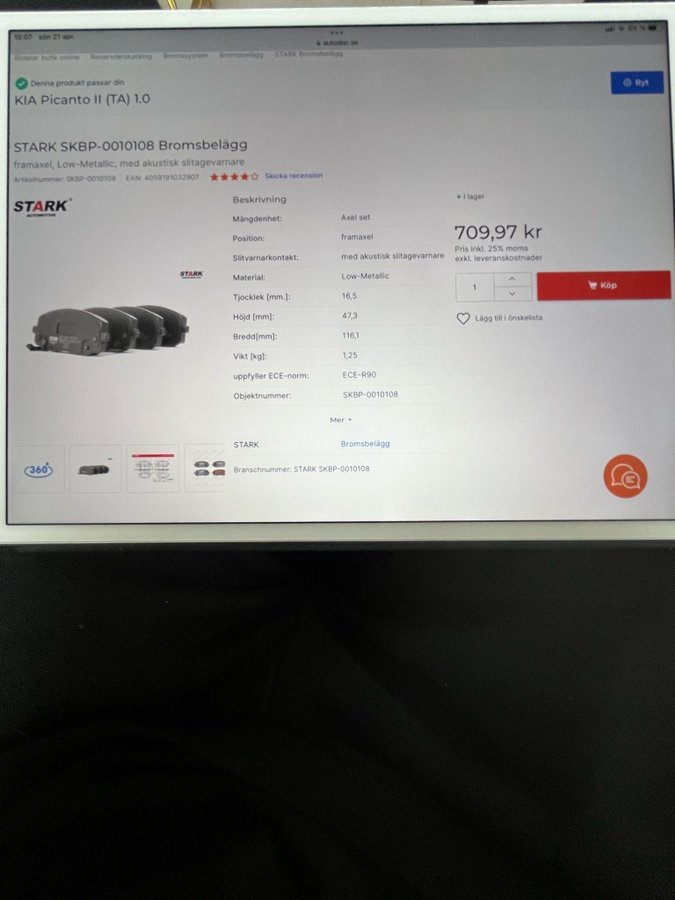Open the Bromsbelägg category link
This screenshot has height=900, width=675.
[365, 444]
